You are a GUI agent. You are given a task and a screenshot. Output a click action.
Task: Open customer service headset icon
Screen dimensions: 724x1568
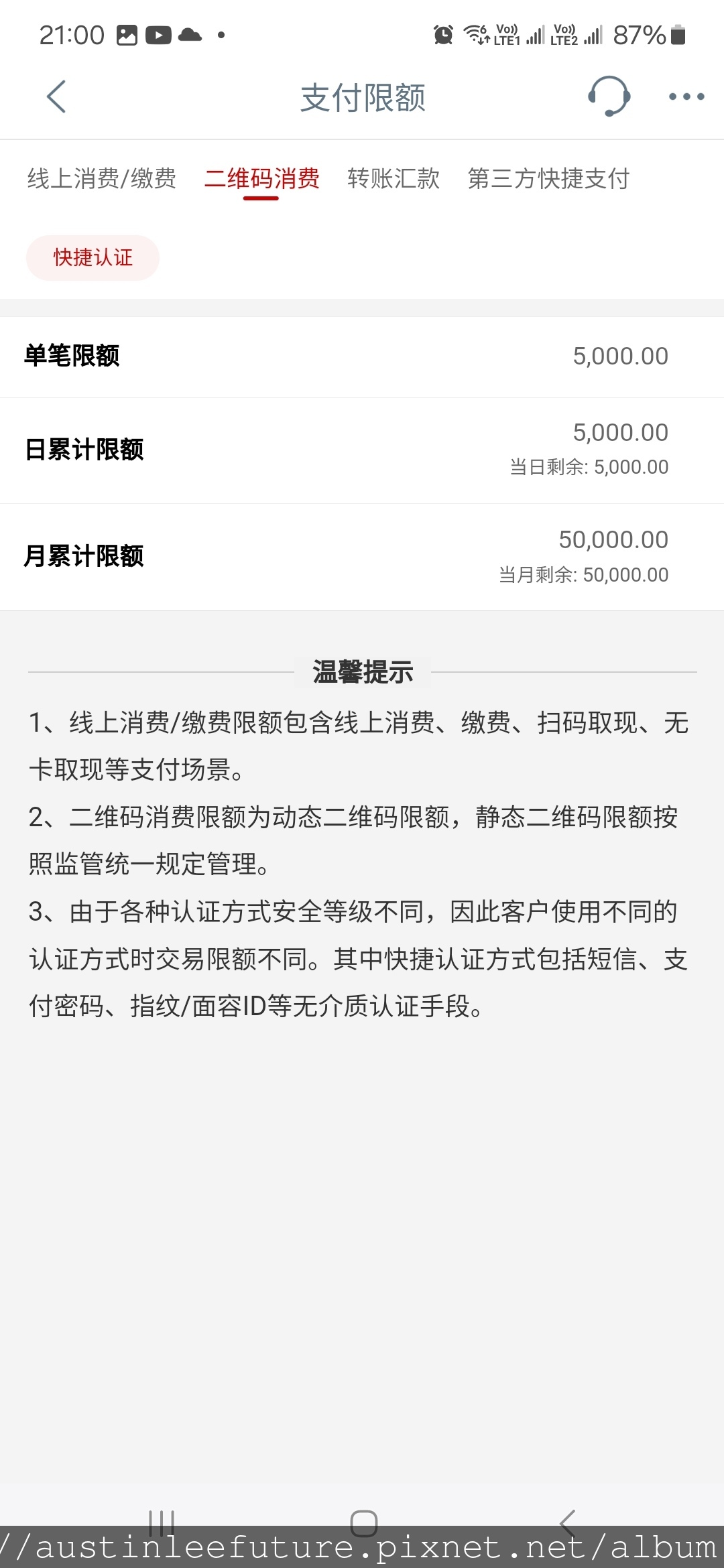[x=609, y=96]
